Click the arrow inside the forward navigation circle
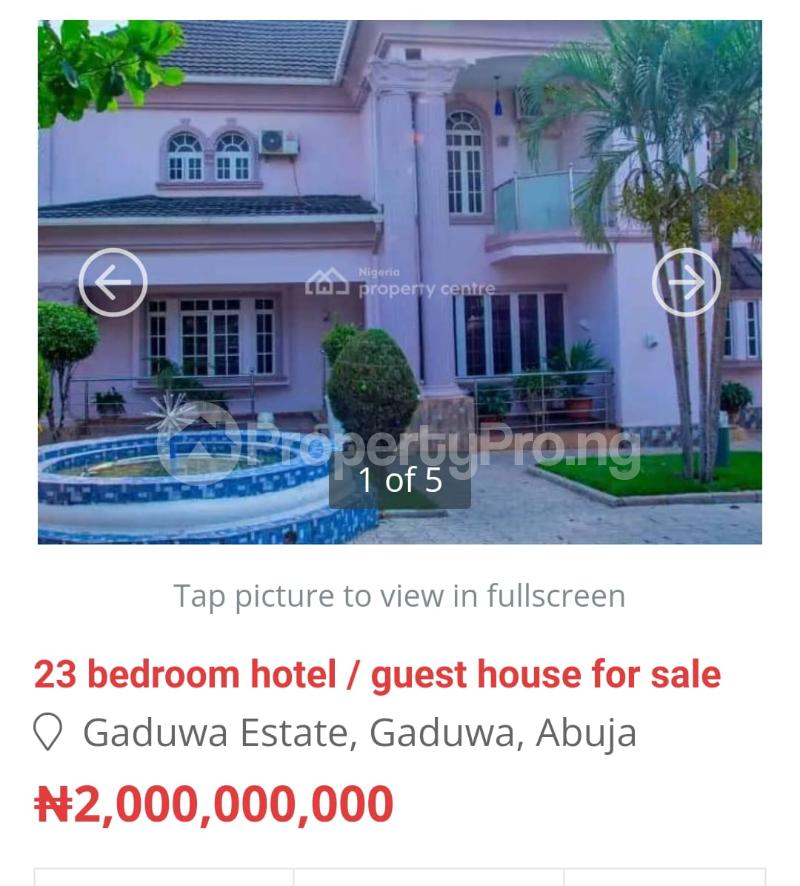 [x=686, y=283]
